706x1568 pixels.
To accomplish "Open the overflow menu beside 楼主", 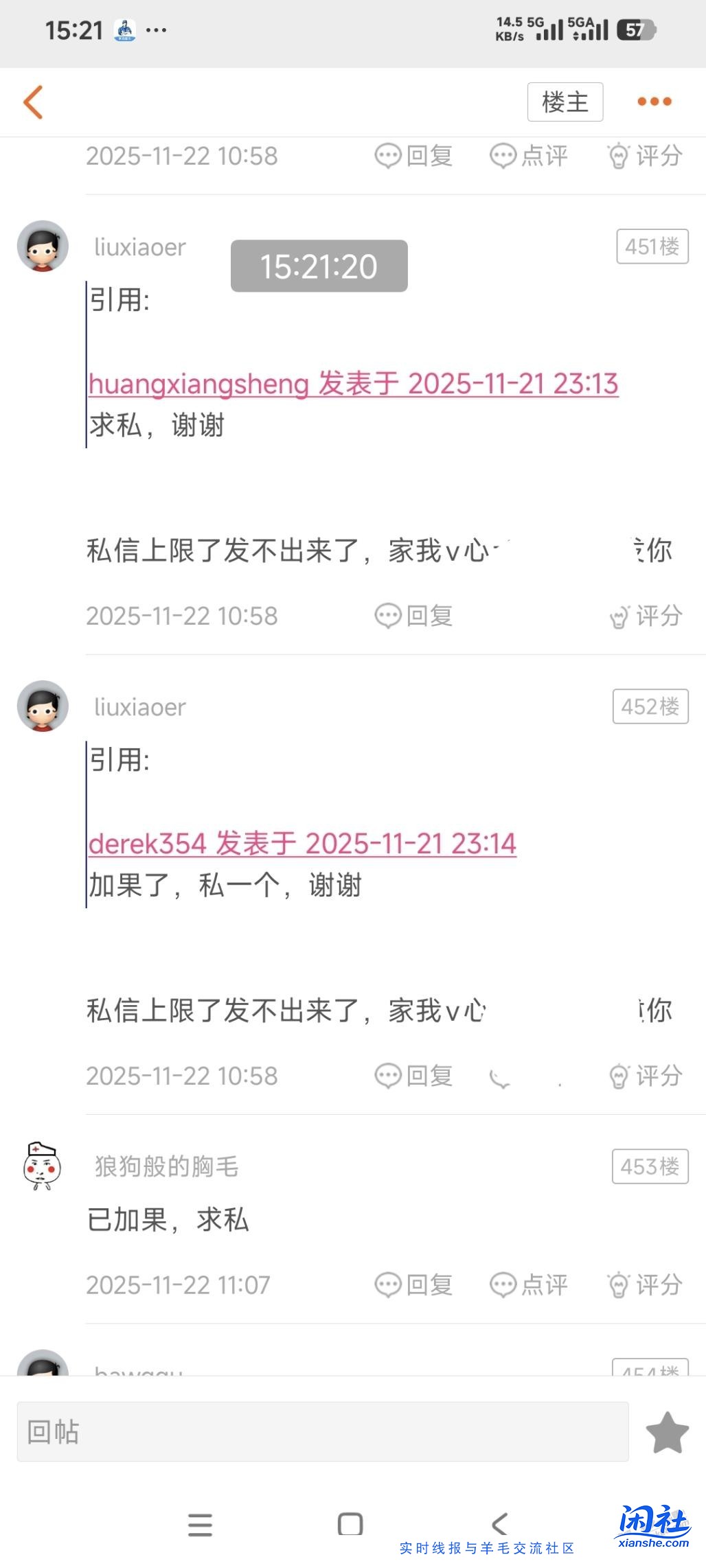I will (653, 101).
